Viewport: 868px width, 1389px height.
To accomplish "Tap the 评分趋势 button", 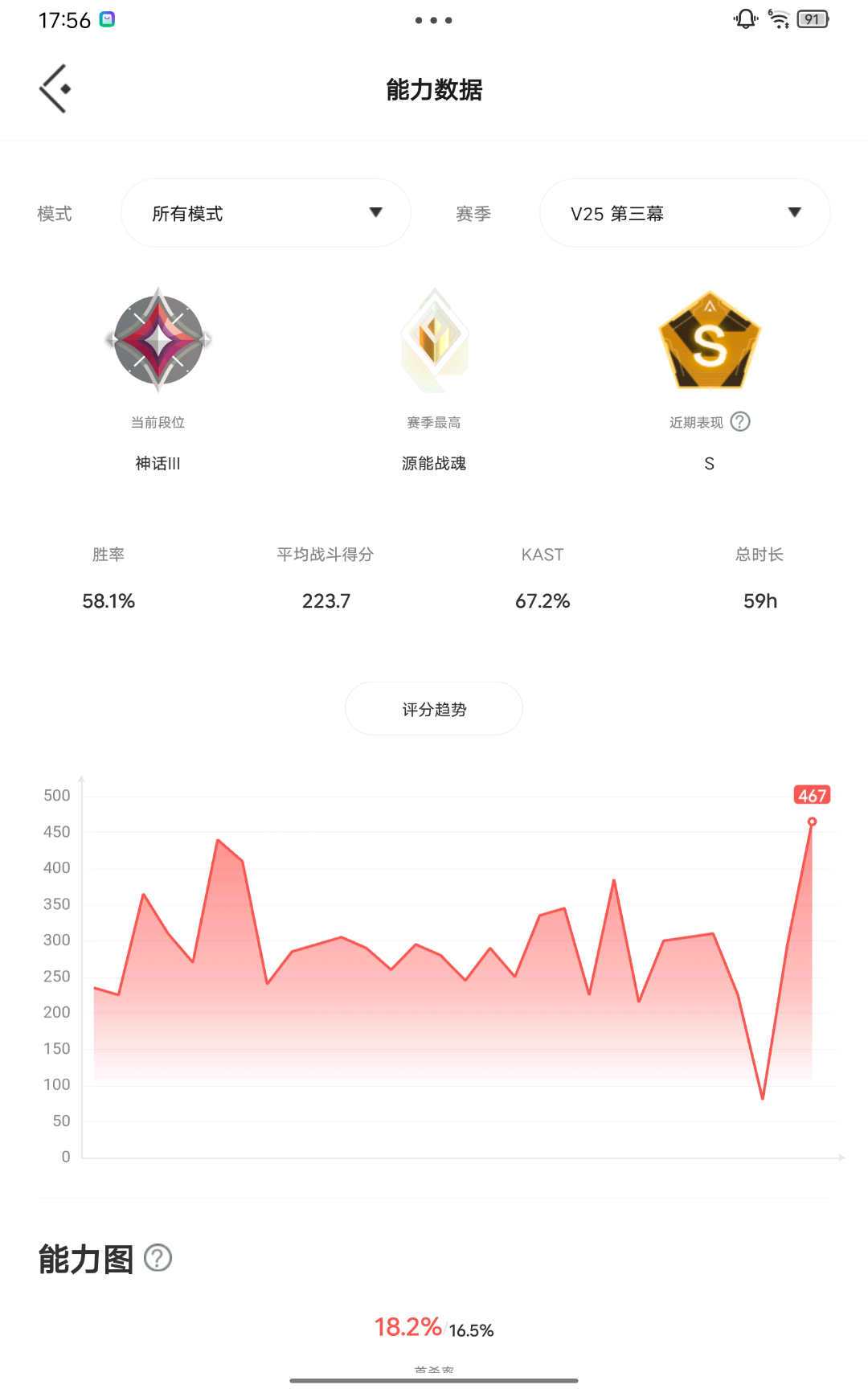I will pyautogui.click(x=434, y=709).
